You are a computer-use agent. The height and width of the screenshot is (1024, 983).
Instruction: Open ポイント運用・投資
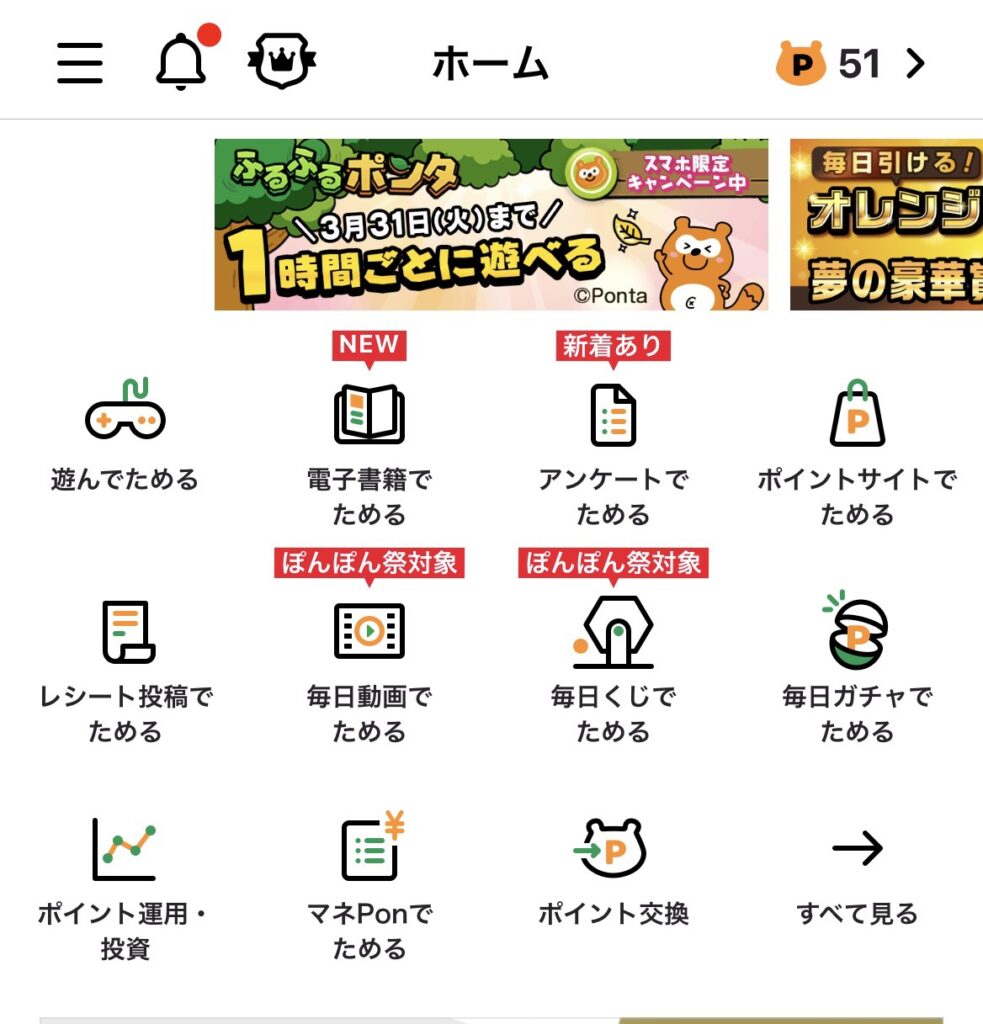(125, 882)
